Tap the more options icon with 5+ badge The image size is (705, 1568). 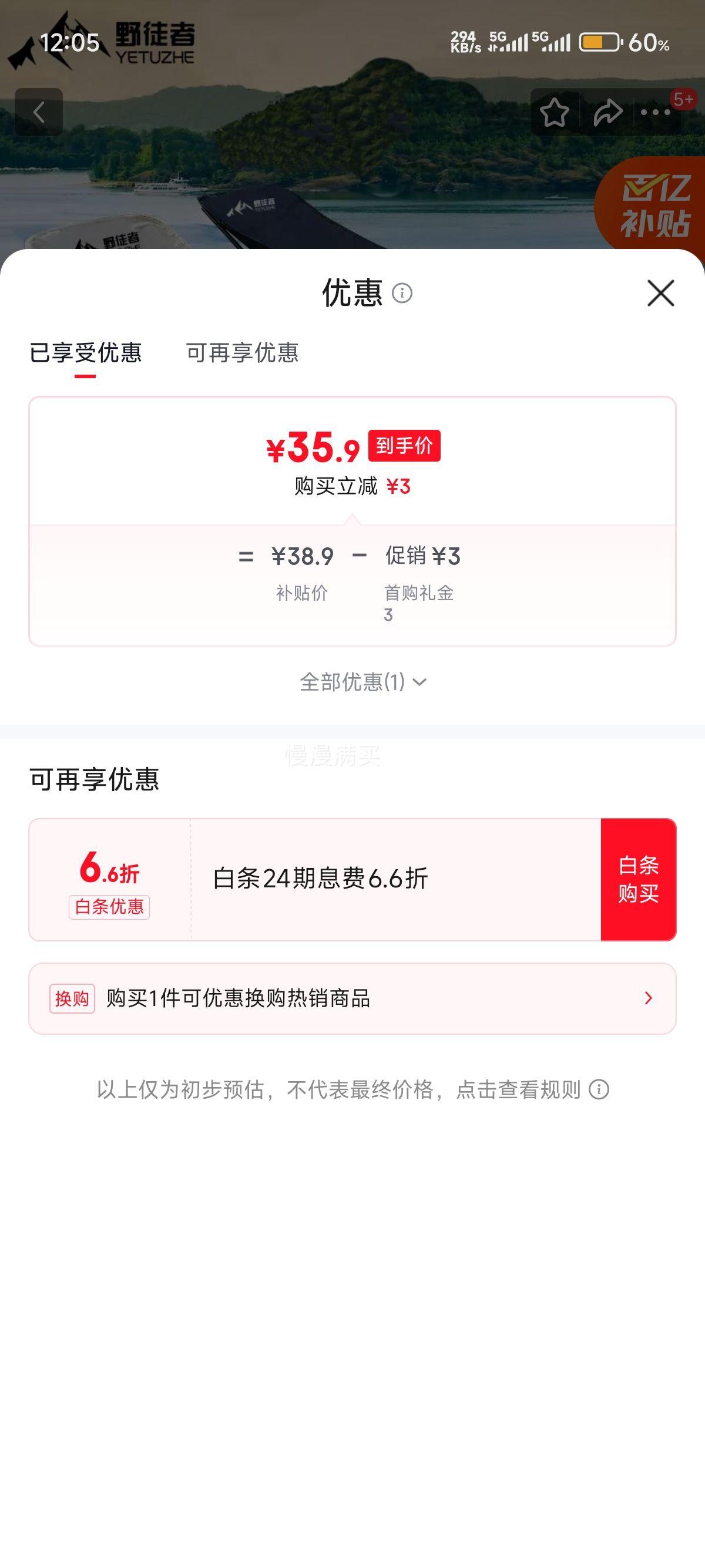click(x=655, y=113)
